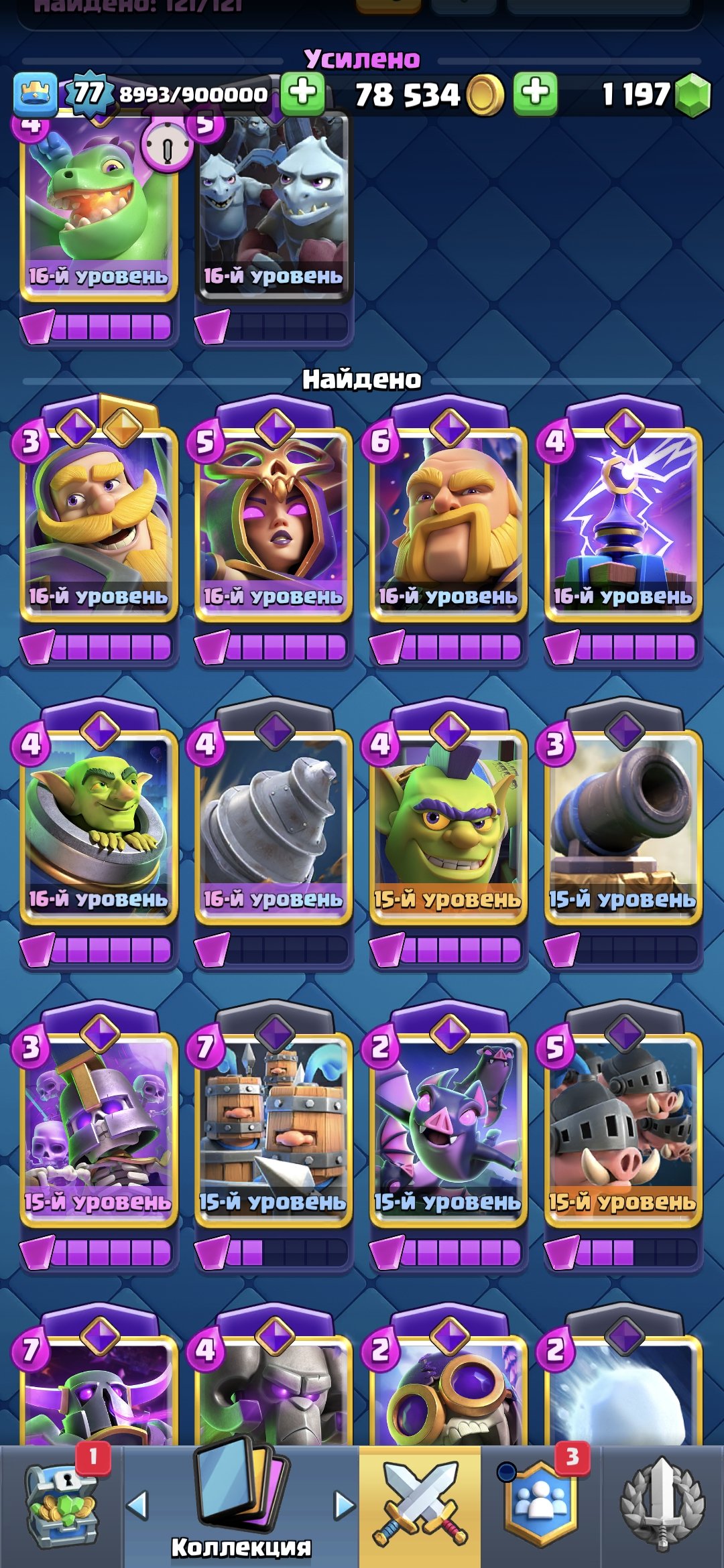Open the Minions card
Viewport: 724px width, 1568px height.
click(x=274, y=208)
